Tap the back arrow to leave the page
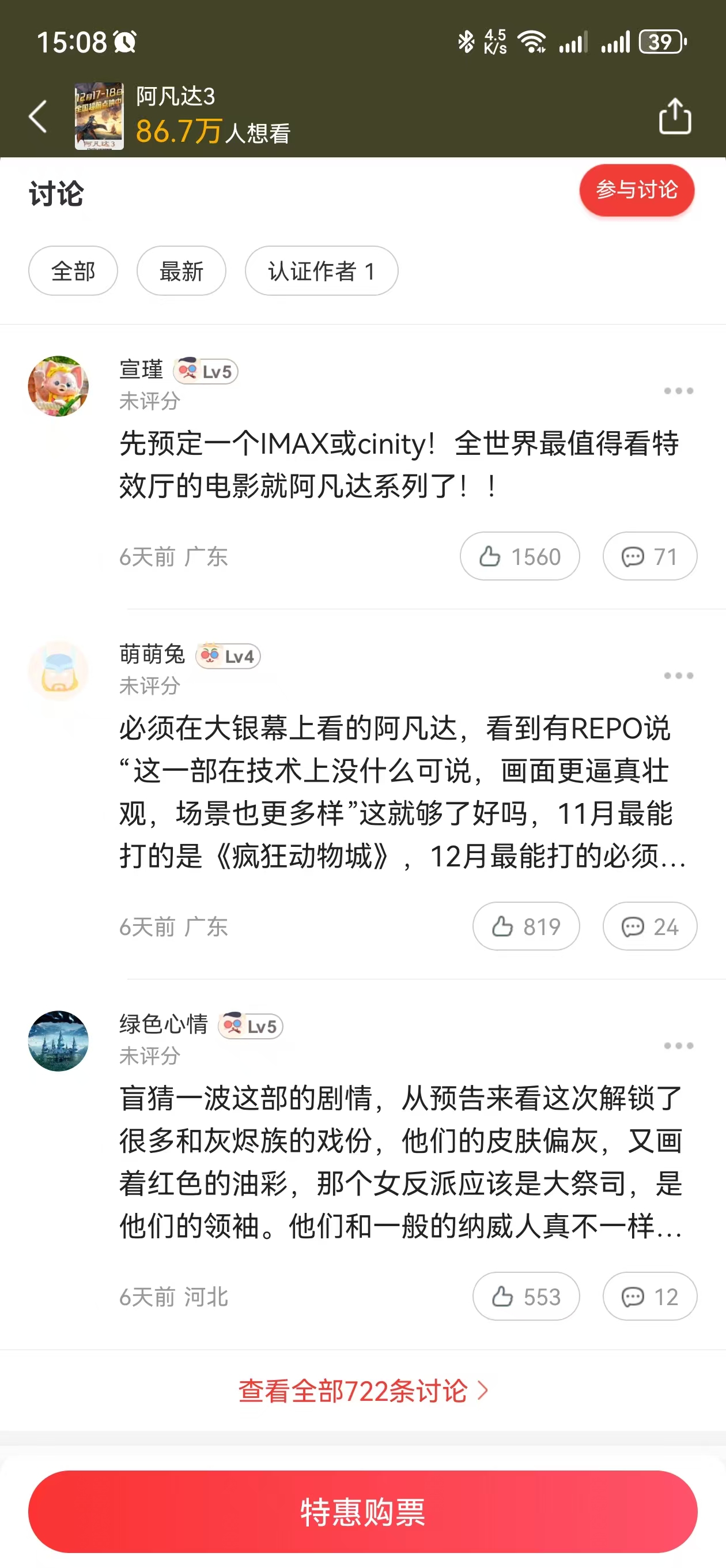 click(37, 117)
